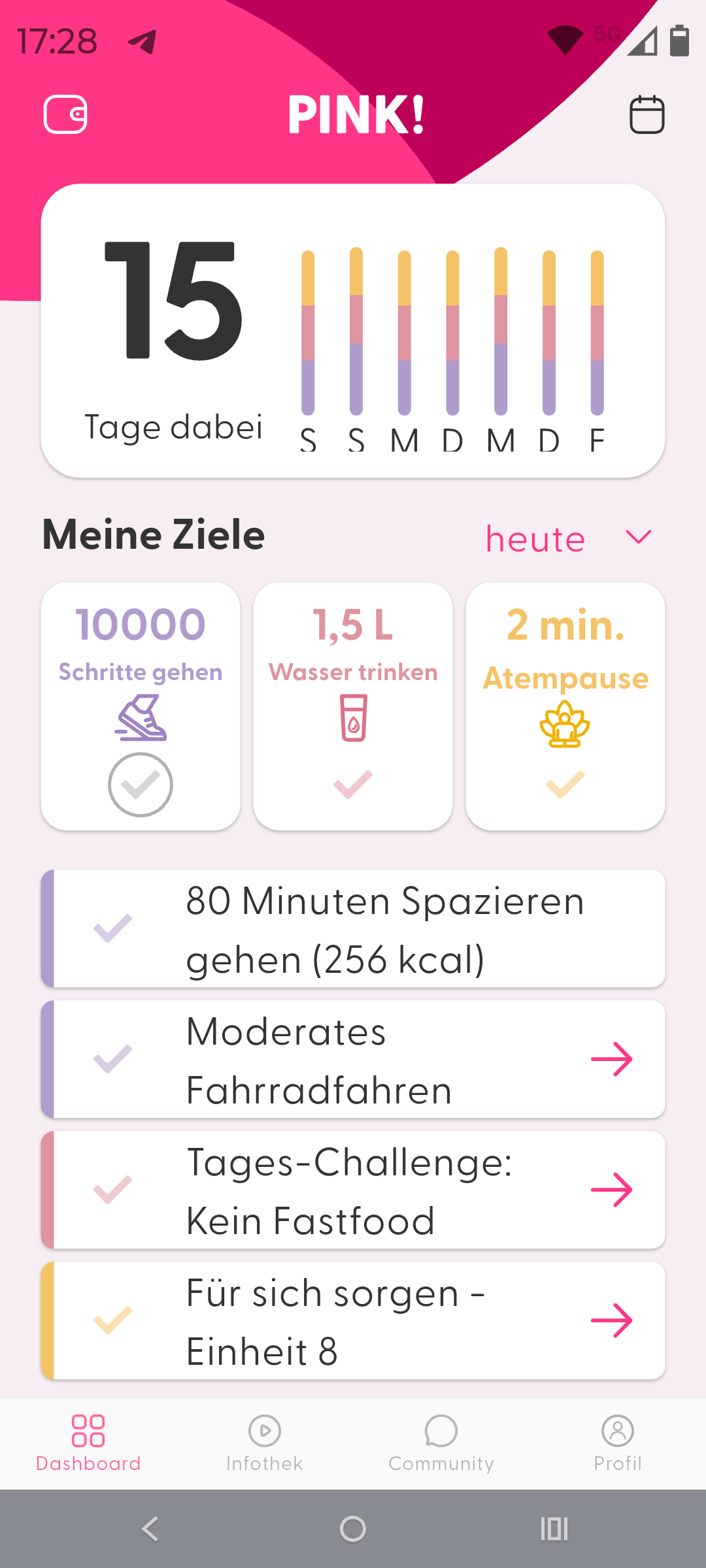Screen dimensions: 706x1568
Task: Open the Moderates Fahrradfahren activity
Action: click(x=611, y=1059)
